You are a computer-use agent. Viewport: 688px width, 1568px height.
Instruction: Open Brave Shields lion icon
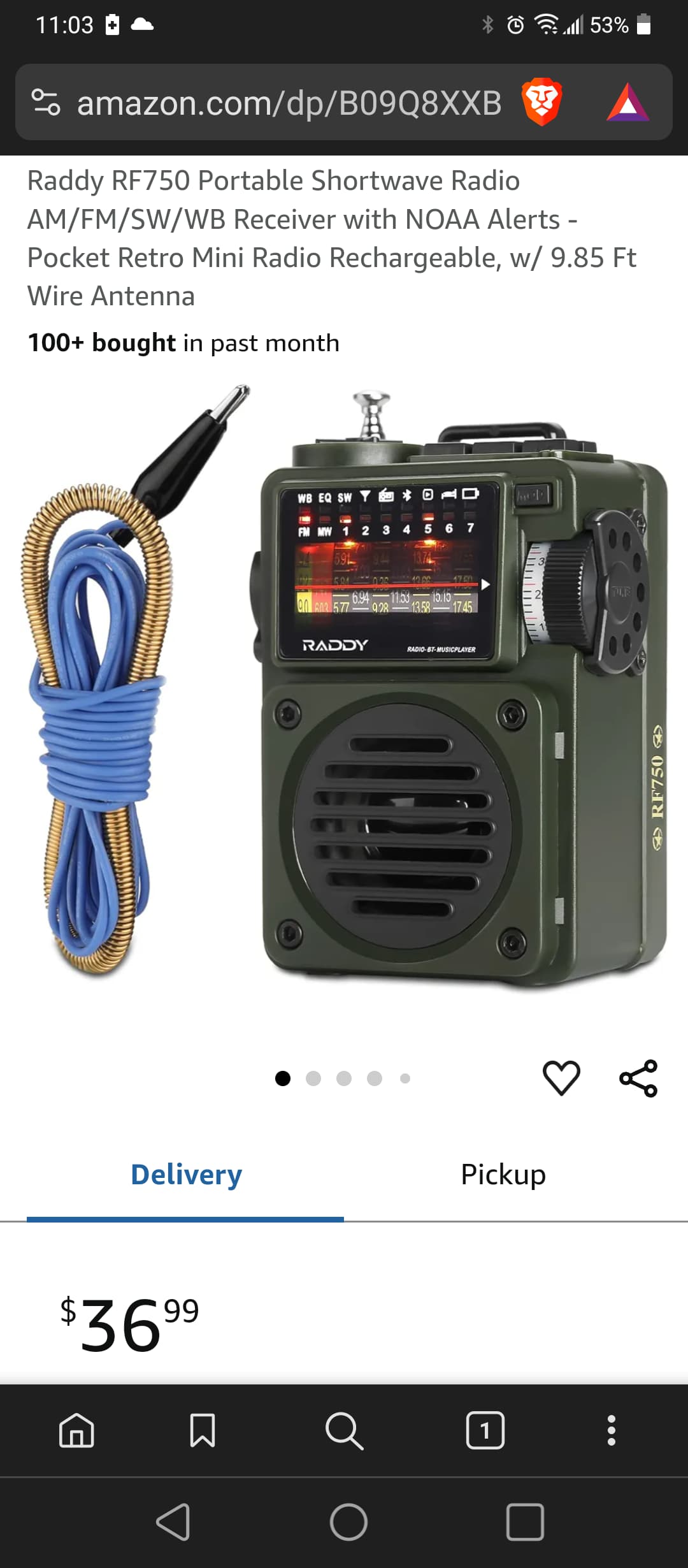[541, 103]
